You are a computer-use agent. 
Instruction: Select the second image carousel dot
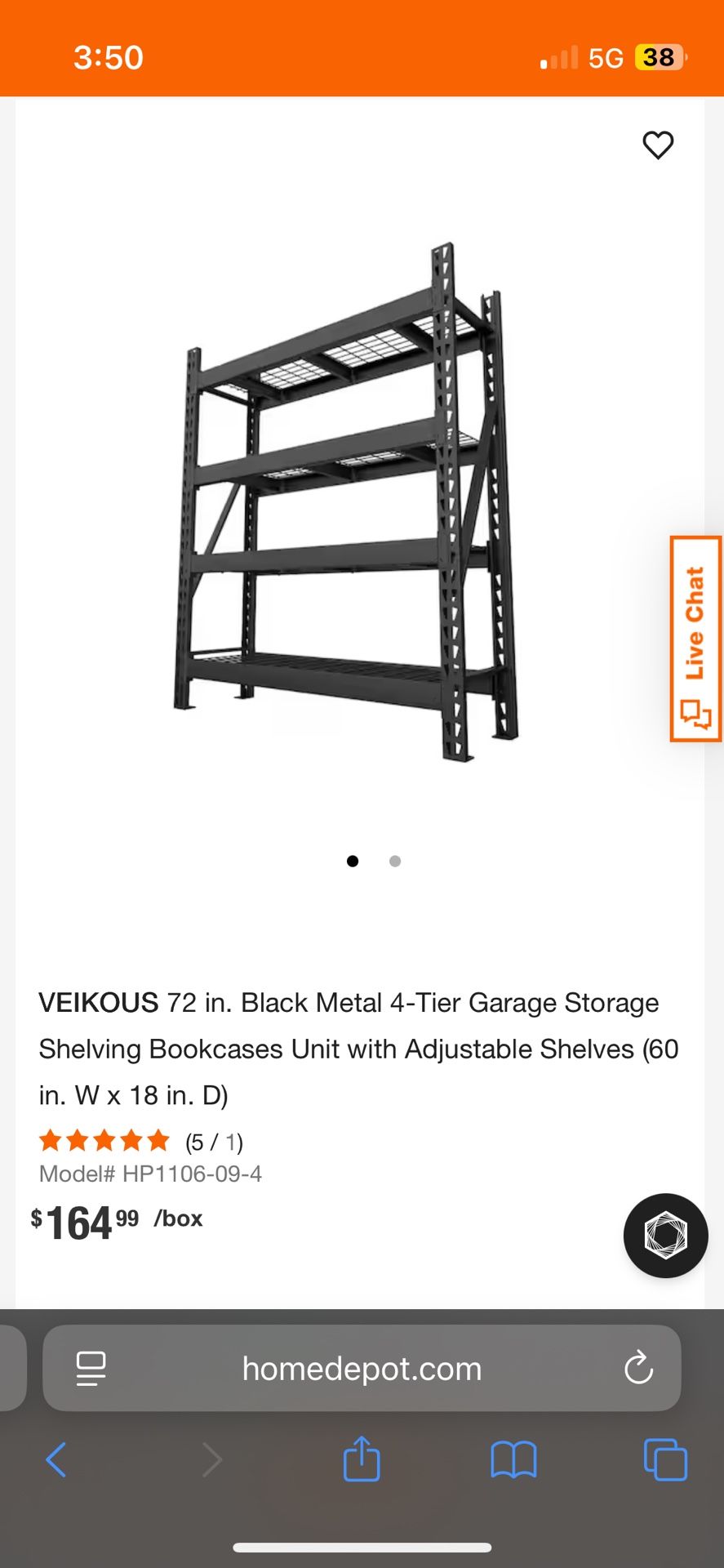[395, 861]
